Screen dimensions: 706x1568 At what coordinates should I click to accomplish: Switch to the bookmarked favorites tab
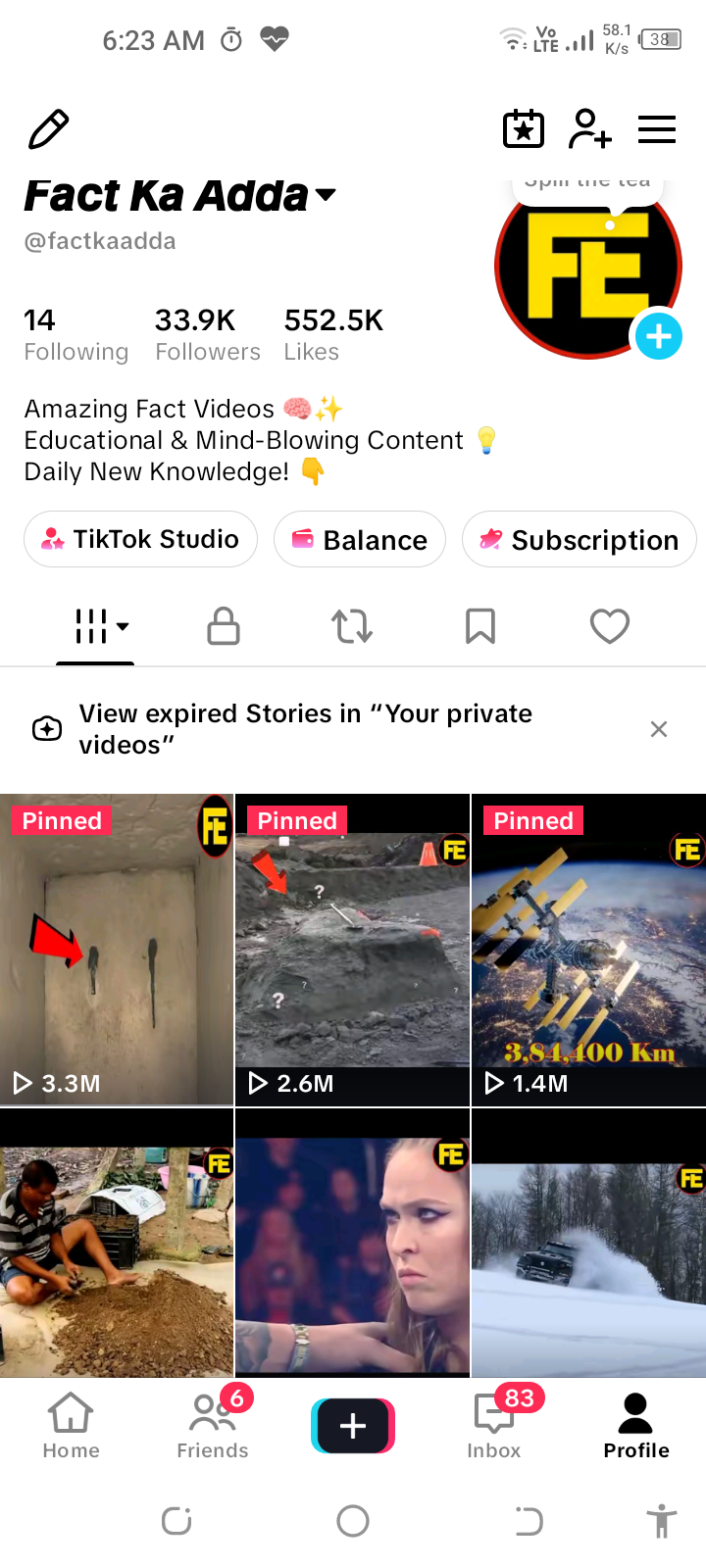(x=480, y=626)
